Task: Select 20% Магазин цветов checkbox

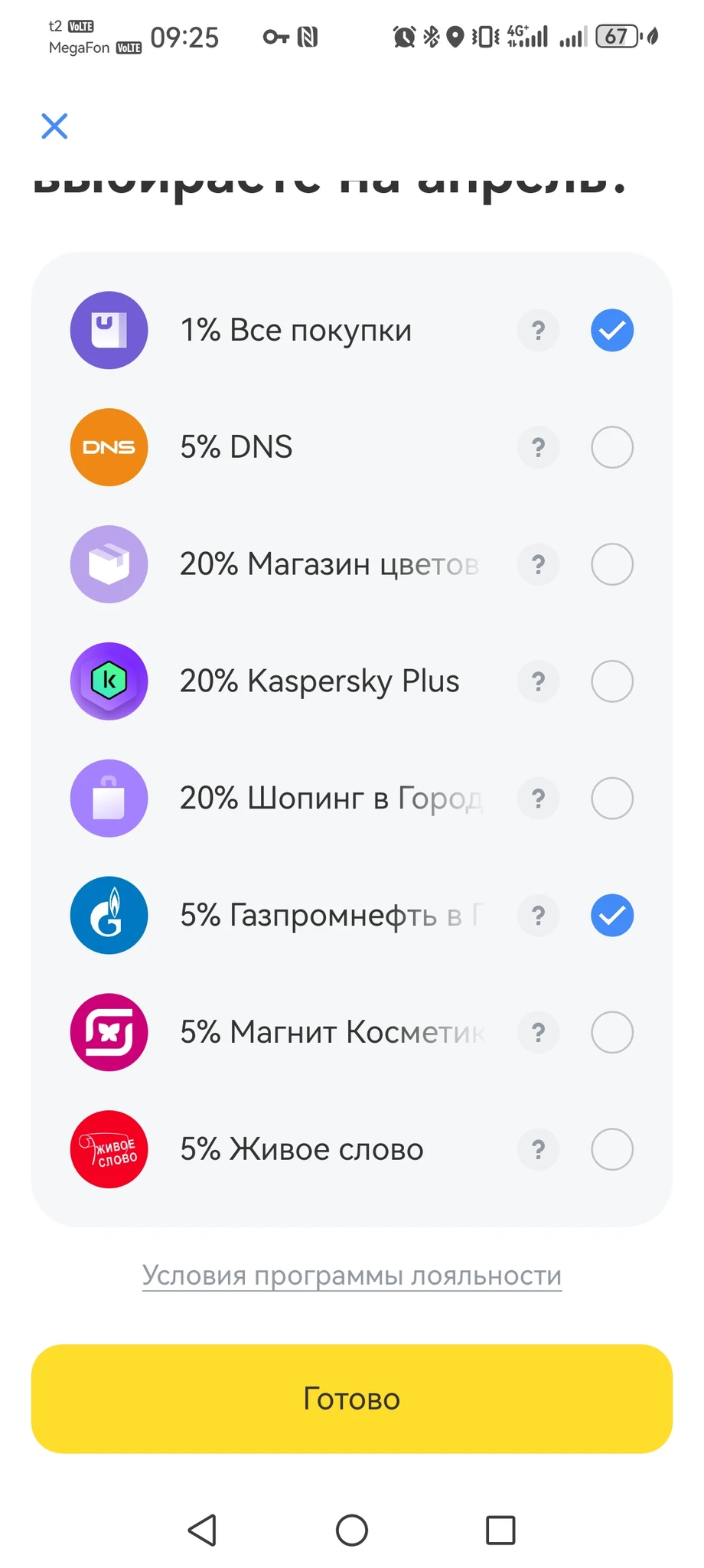Action: tap(612, 564)
